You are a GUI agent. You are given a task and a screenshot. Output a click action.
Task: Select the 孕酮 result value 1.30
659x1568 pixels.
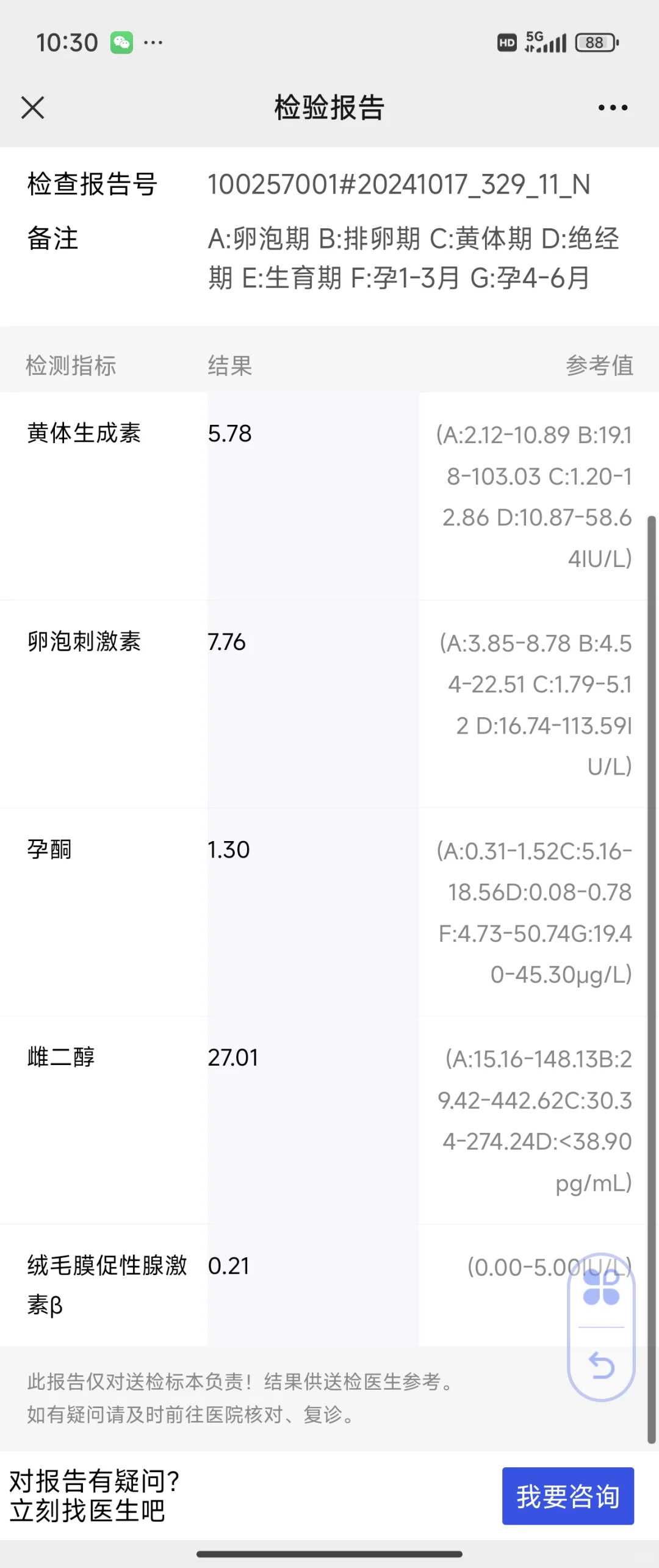click(x=227, y=848)
